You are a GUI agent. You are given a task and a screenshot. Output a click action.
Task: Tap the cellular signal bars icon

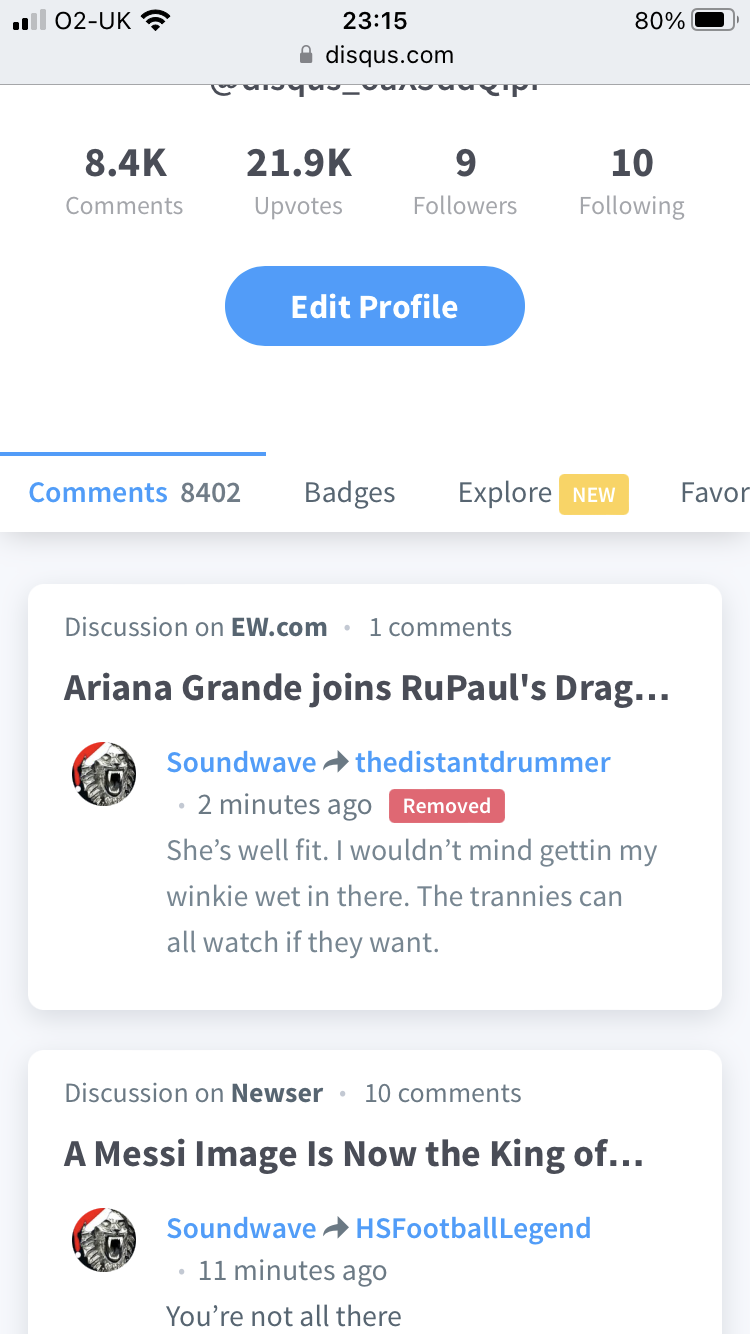tap(32, 18)
